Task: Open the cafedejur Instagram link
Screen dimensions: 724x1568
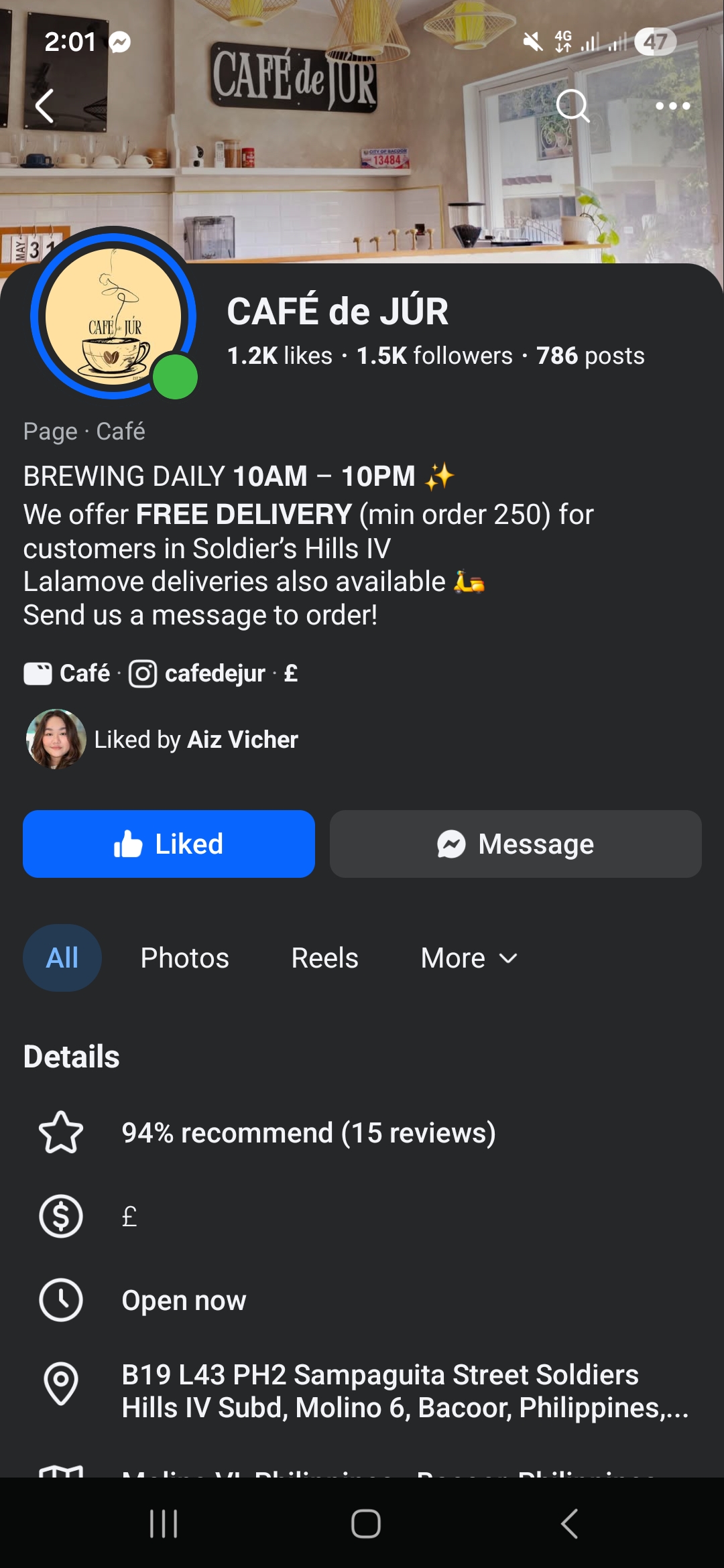Action: [215, 673]
